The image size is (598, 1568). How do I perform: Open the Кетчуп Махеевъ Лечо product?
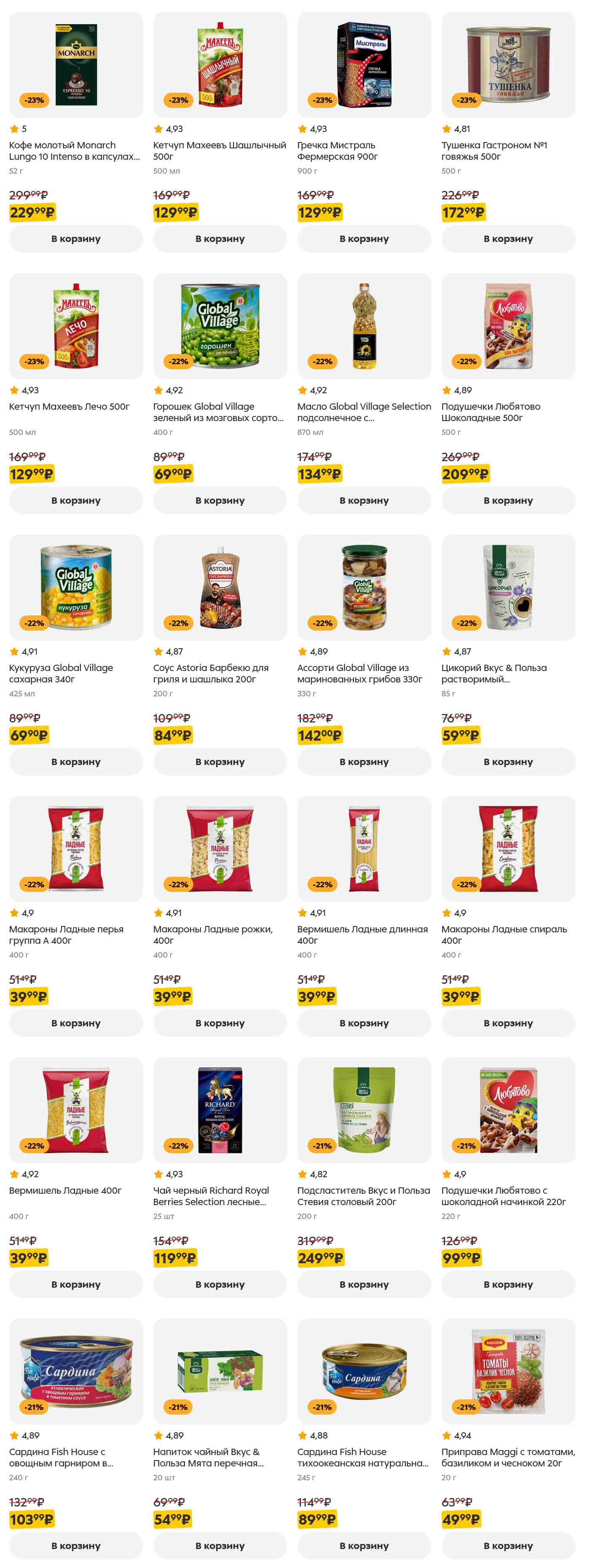[70, 406]
